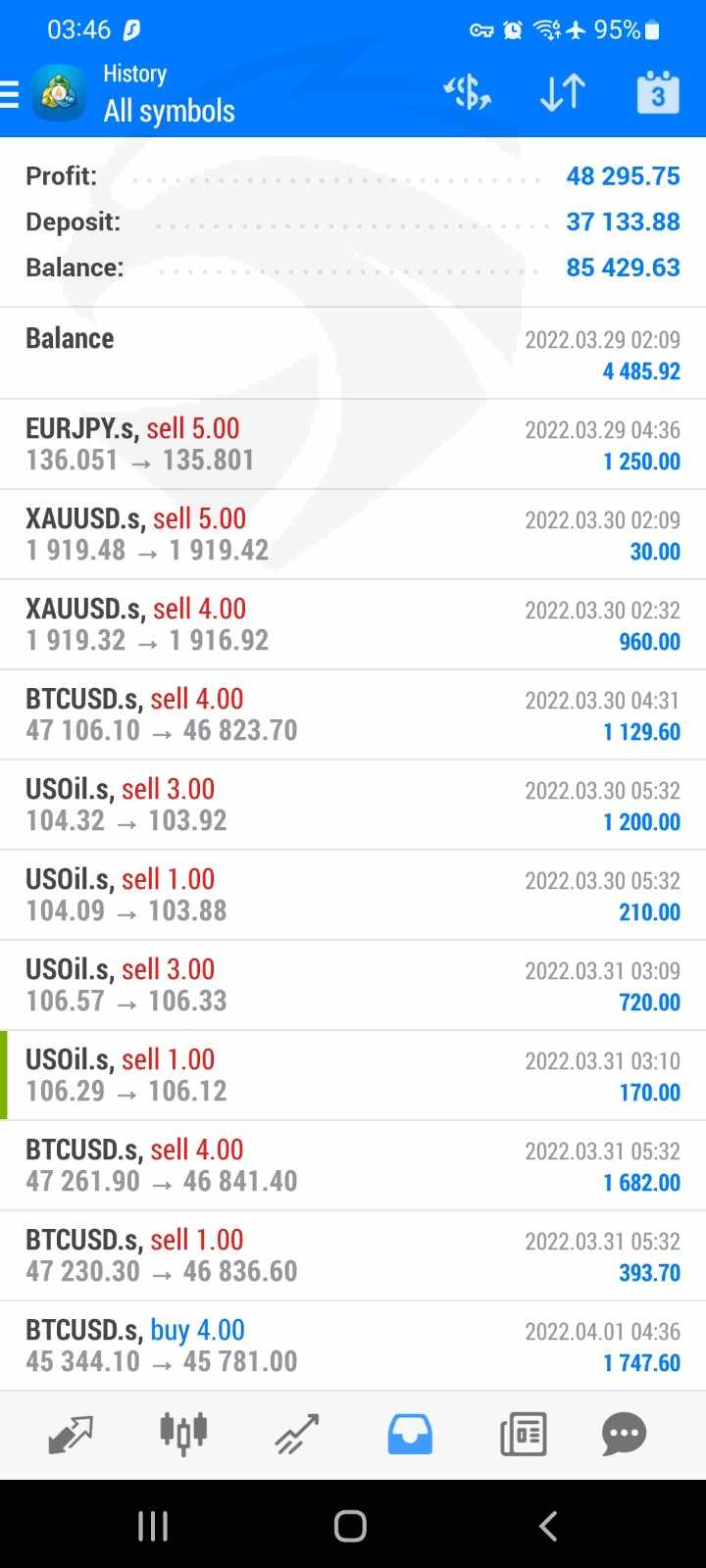Expand USOil.s trade with profit 720.00

tap(353, 985)
